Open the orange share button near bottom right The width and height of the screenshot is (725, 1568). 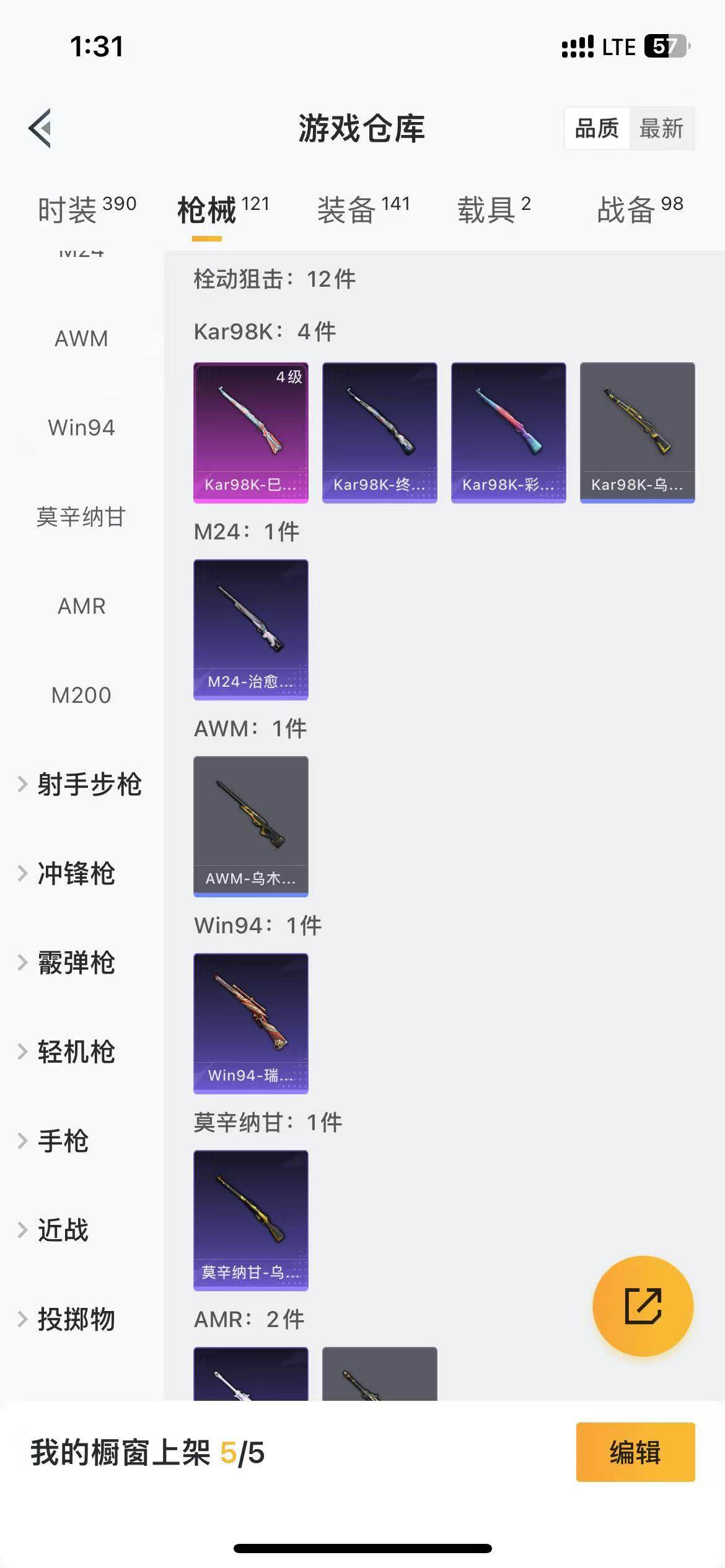point(643,1305)
